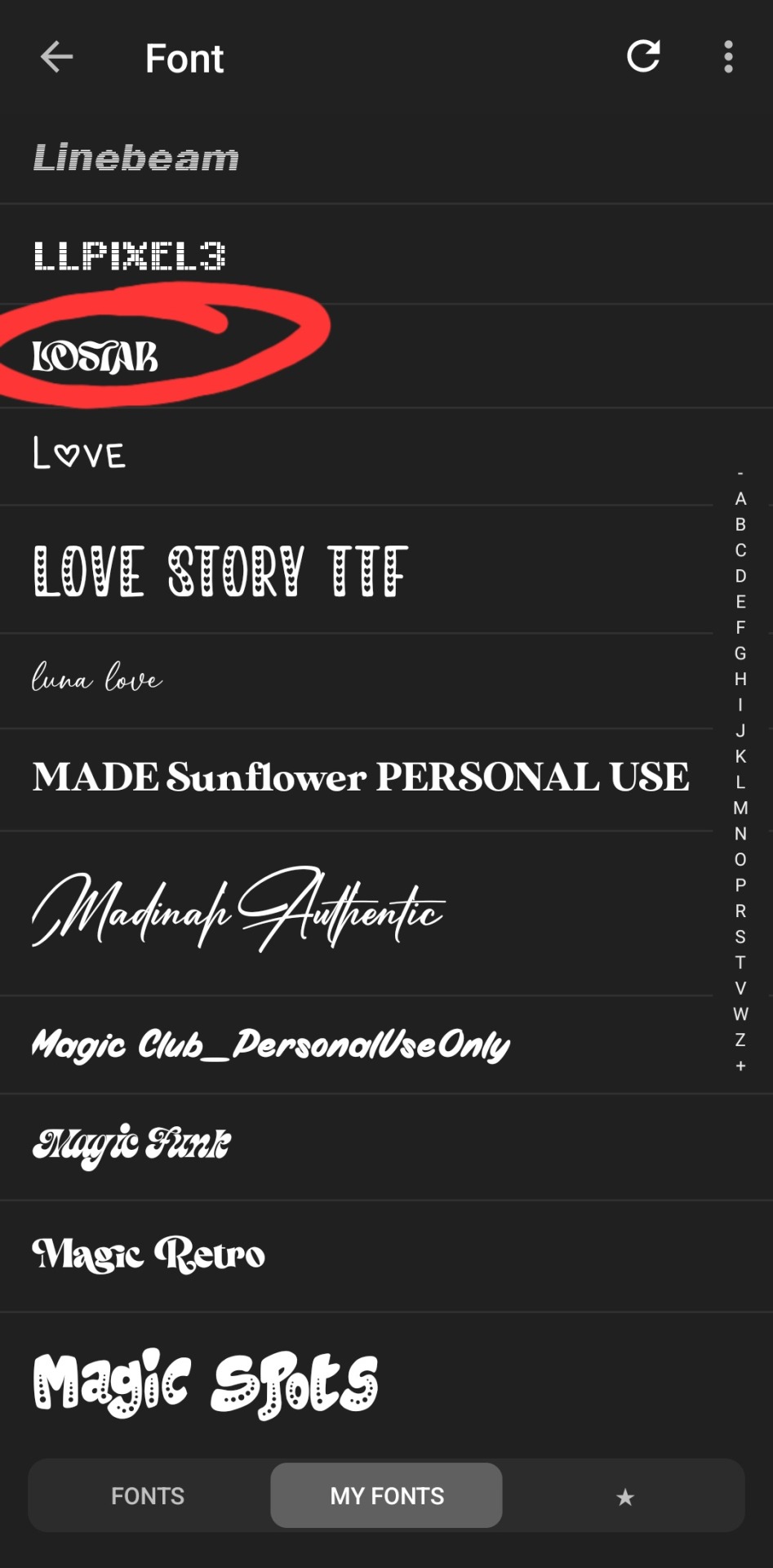
Task: Choose the Magic Funk font
Action: pos(131,1144)
